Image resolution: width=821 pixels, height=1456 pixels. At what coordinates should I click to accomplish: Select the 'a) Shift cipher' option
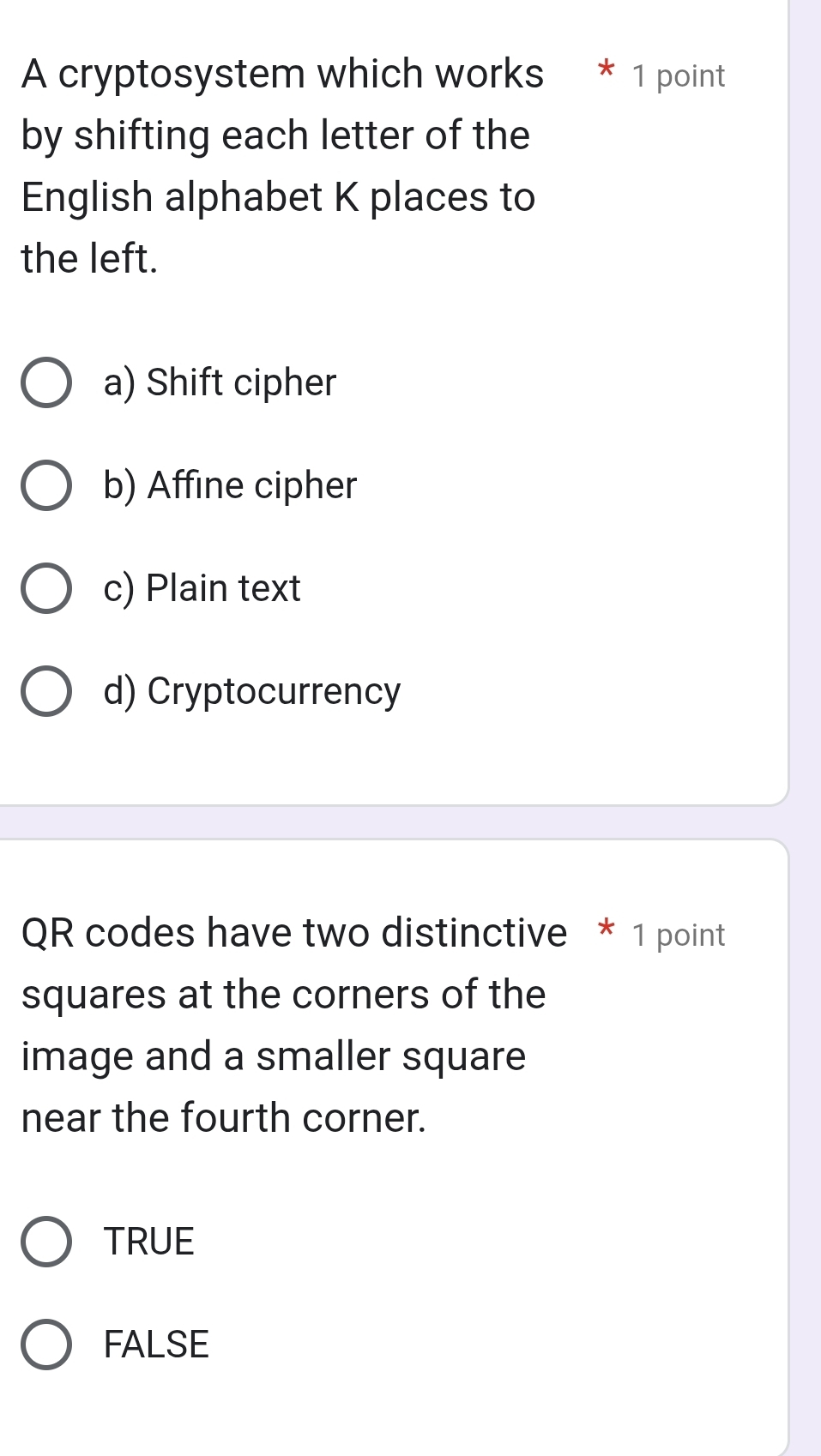pyautogui.click(x=46, y=382)
